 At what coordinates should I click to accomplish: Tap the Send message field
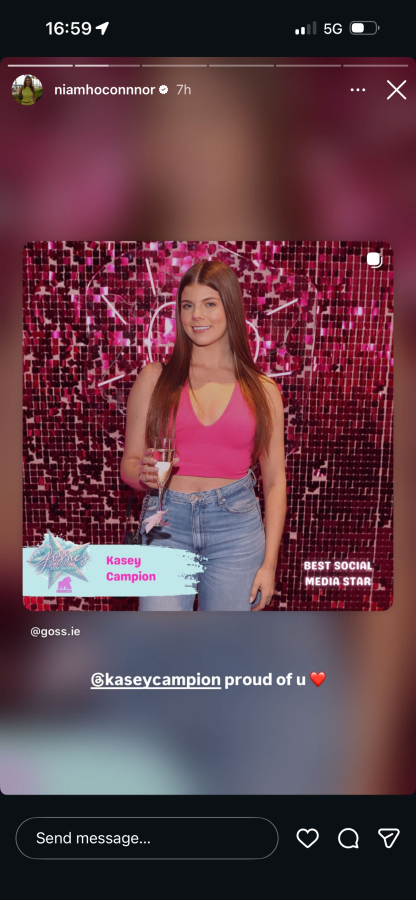coord(147,838)
